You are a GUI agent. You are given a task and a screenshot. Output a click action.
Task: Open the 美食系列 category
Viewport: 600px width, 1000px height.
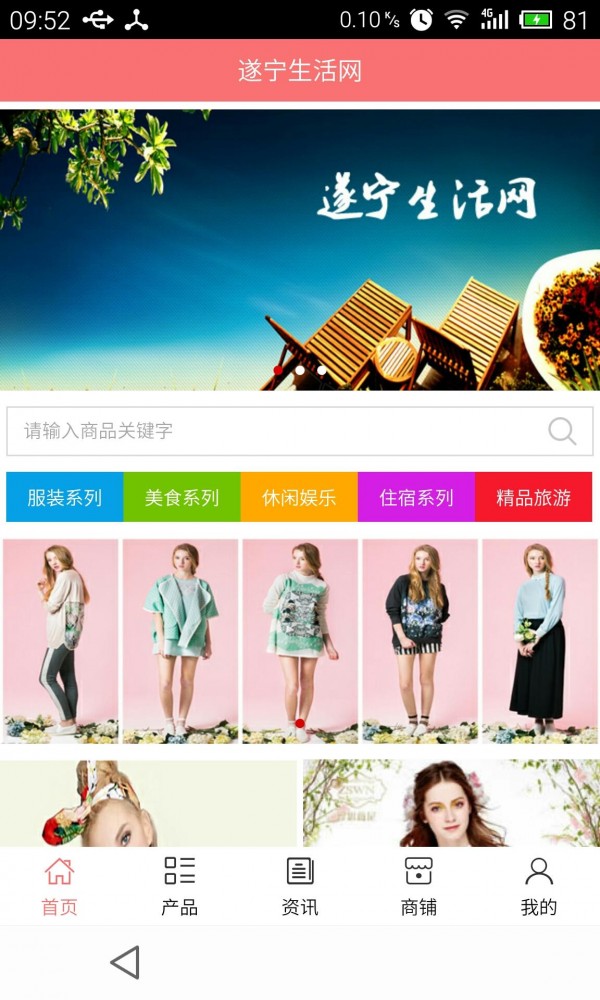(x=182, y=497)
